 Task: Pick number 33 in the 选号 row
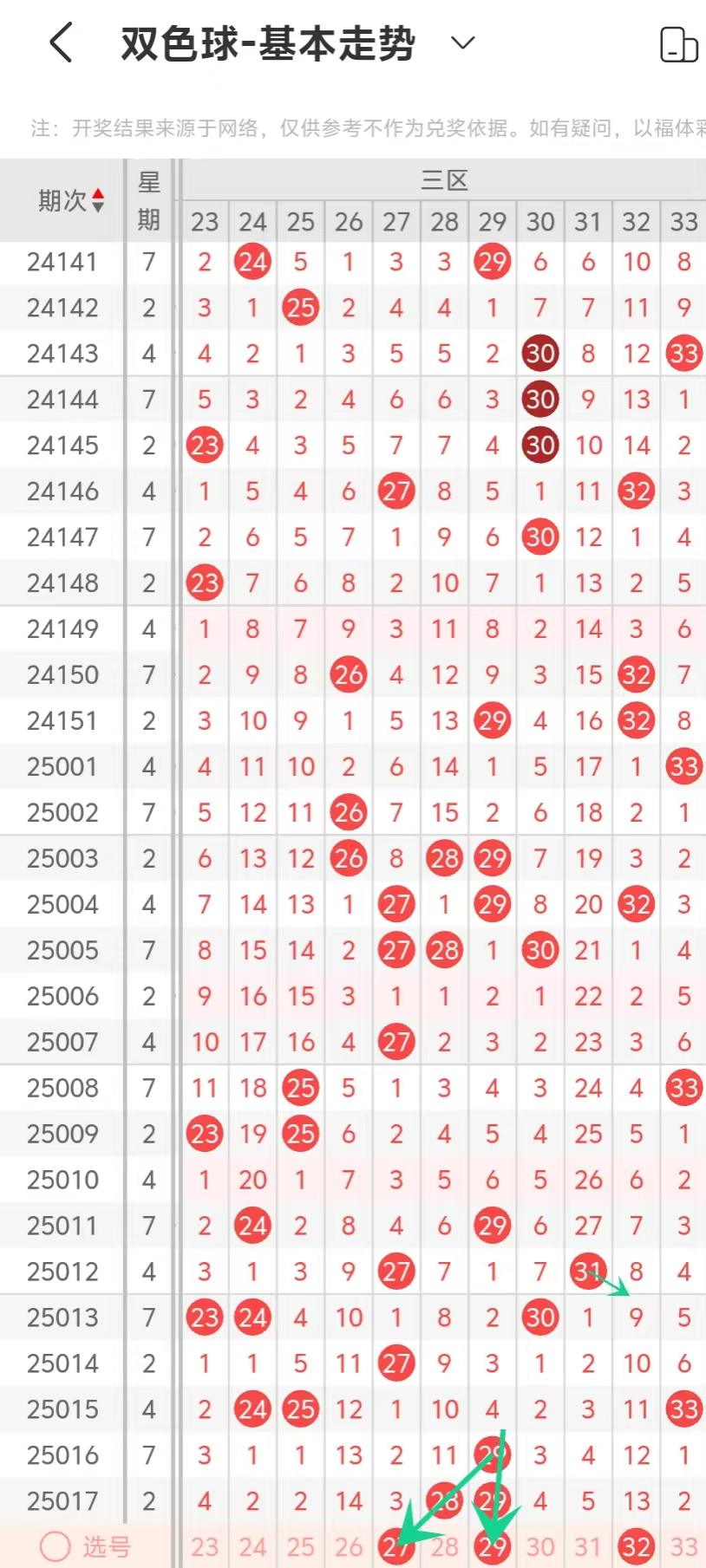(684, 1546)
